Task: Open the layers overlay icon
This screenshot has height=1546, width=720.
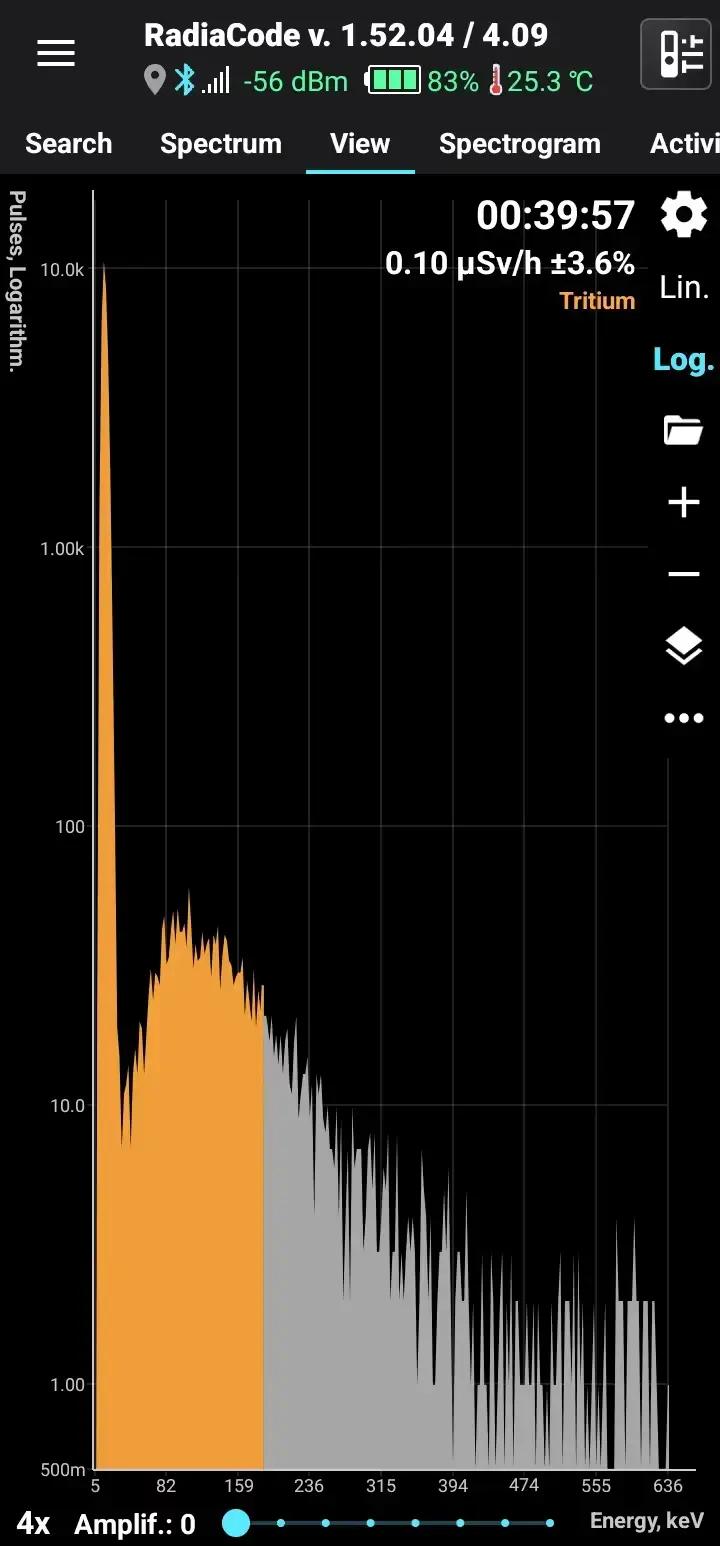Action: click(x=684, y=646)
